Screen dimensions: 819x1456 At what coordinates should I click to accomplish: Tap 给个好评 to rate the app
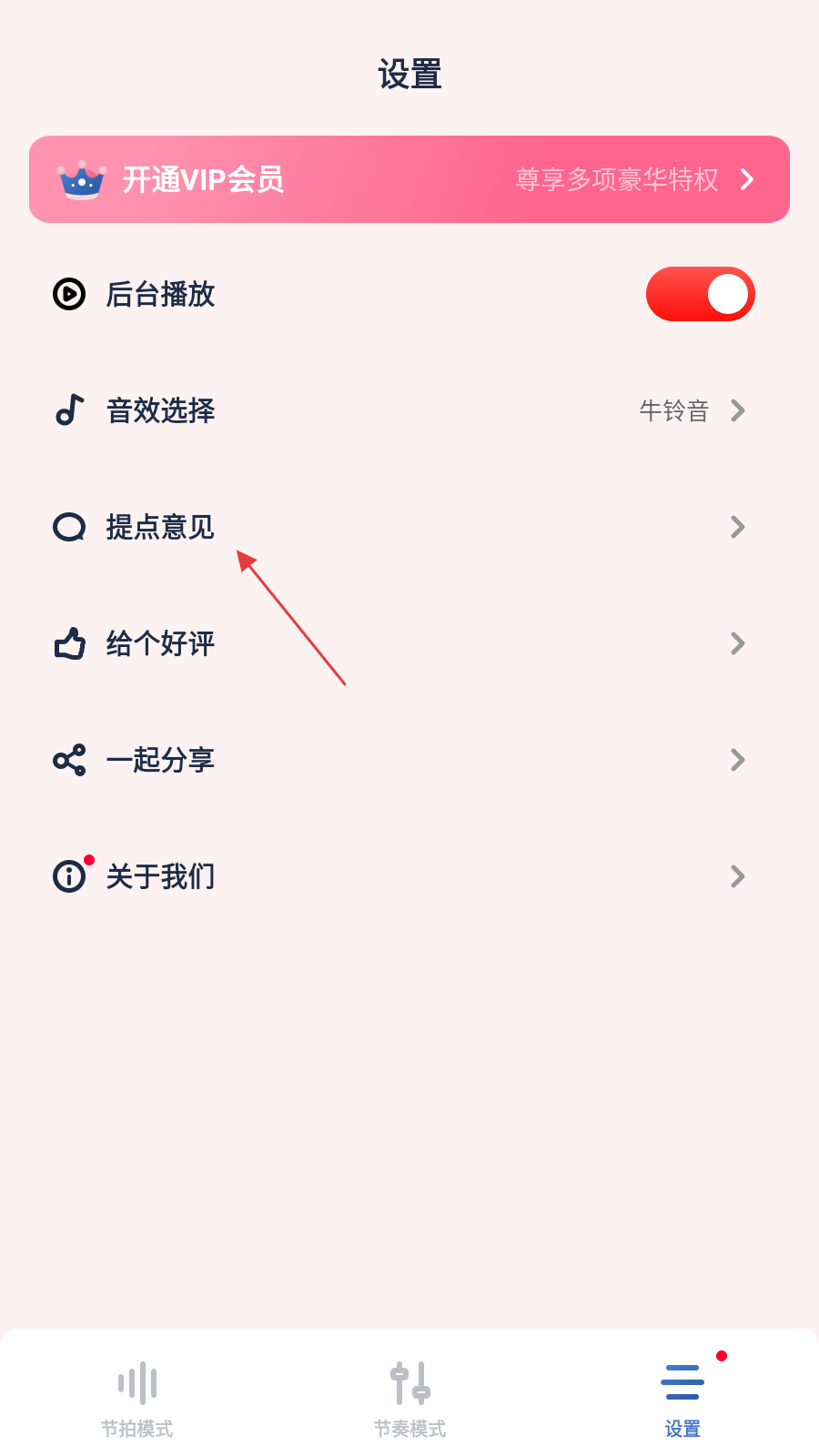pos(409,643)
